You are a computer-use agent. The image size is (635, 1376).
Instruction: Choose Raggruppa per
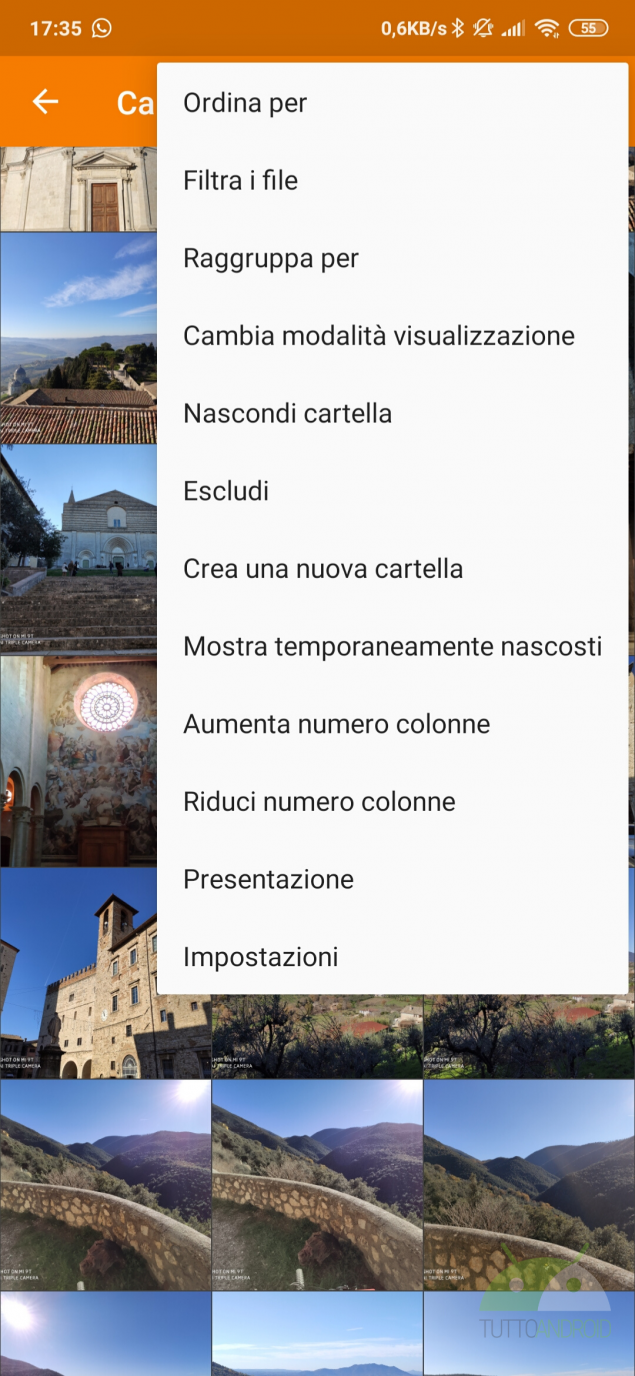(271, 258)
